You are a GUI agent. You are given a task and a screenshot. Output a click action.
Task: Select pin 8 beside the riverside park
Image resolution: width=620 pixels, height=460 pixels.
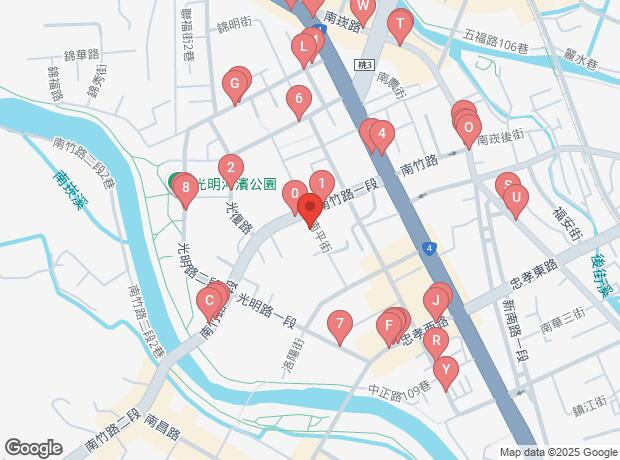(186, 186)
